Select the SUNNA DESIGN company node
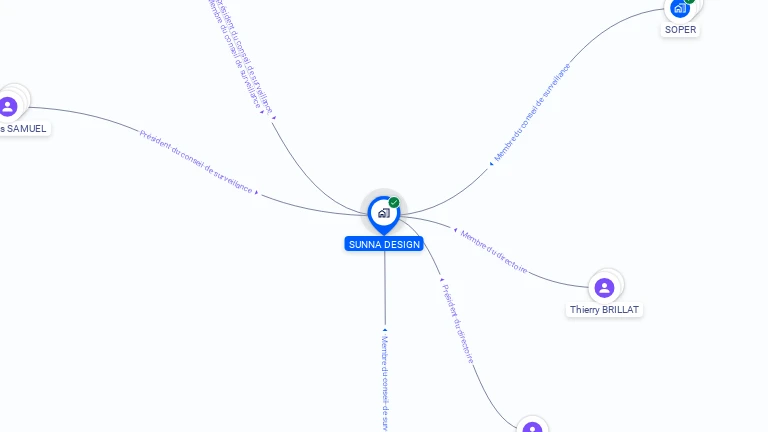This screenshot has width=768, height=432. pos(383,213)
